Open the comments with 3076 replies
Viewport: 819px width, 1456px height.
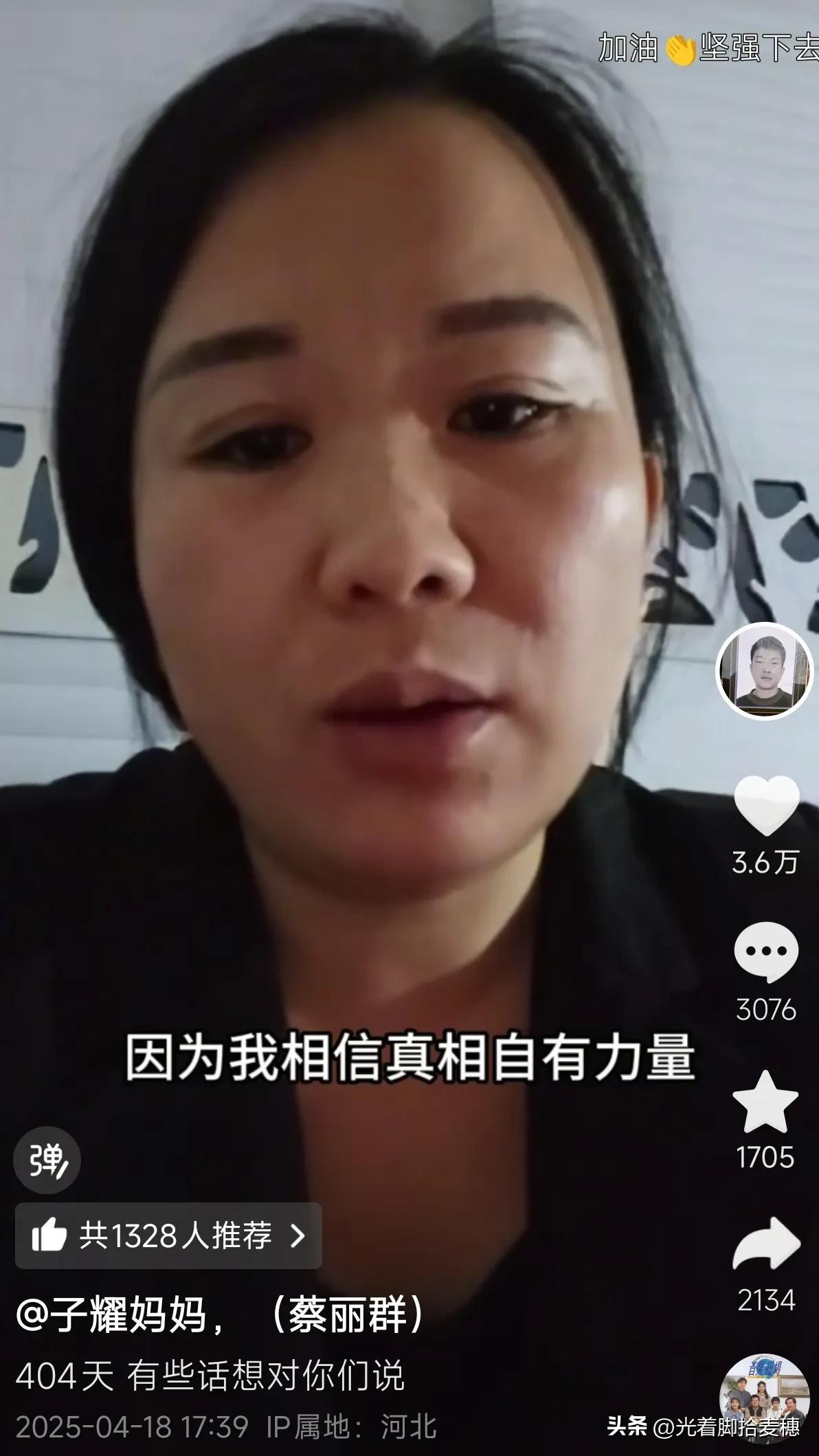[766, 953]
